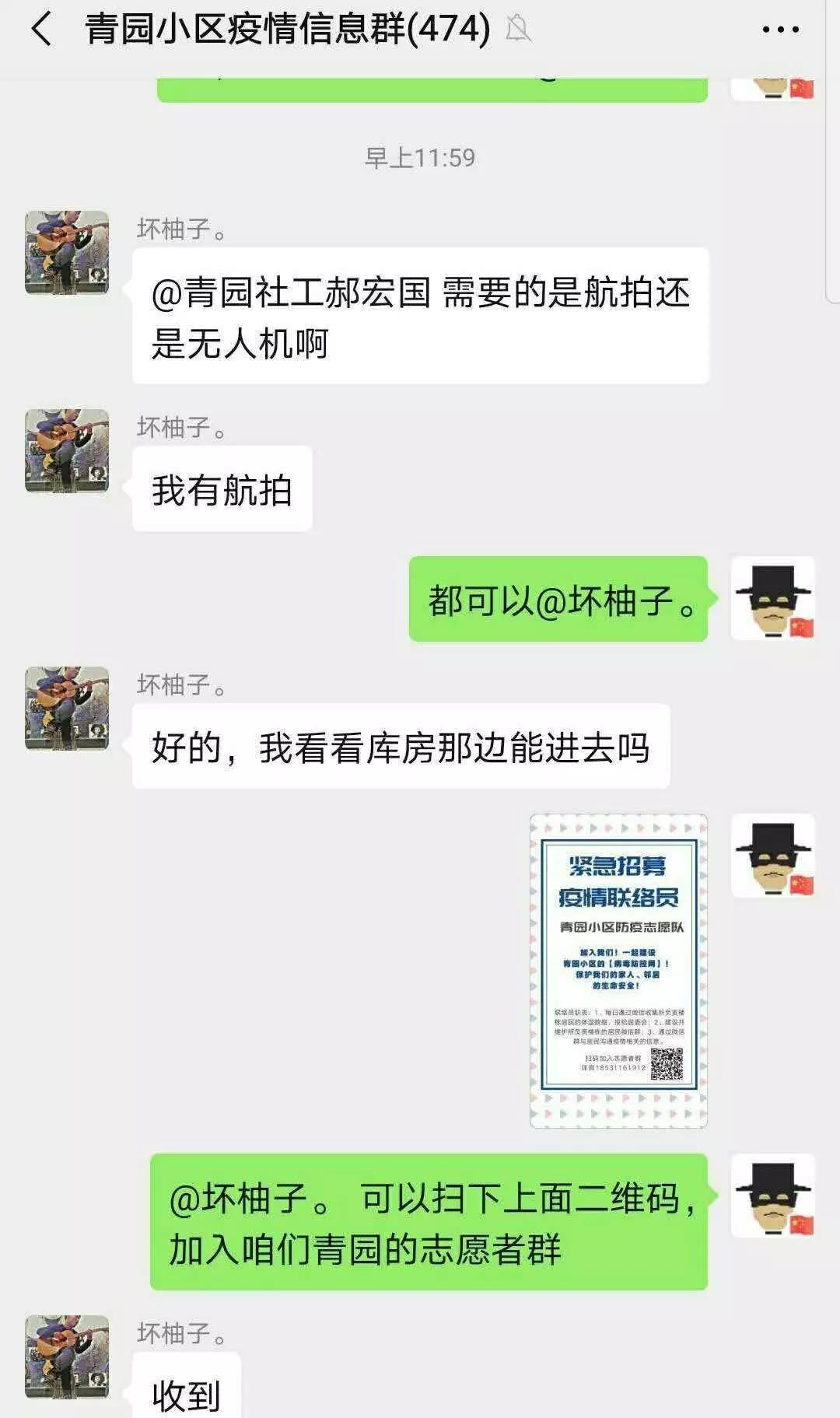Open the group chat's three-dot menu
Screen dimensions: 840x1418
click(x=780, y=30)
